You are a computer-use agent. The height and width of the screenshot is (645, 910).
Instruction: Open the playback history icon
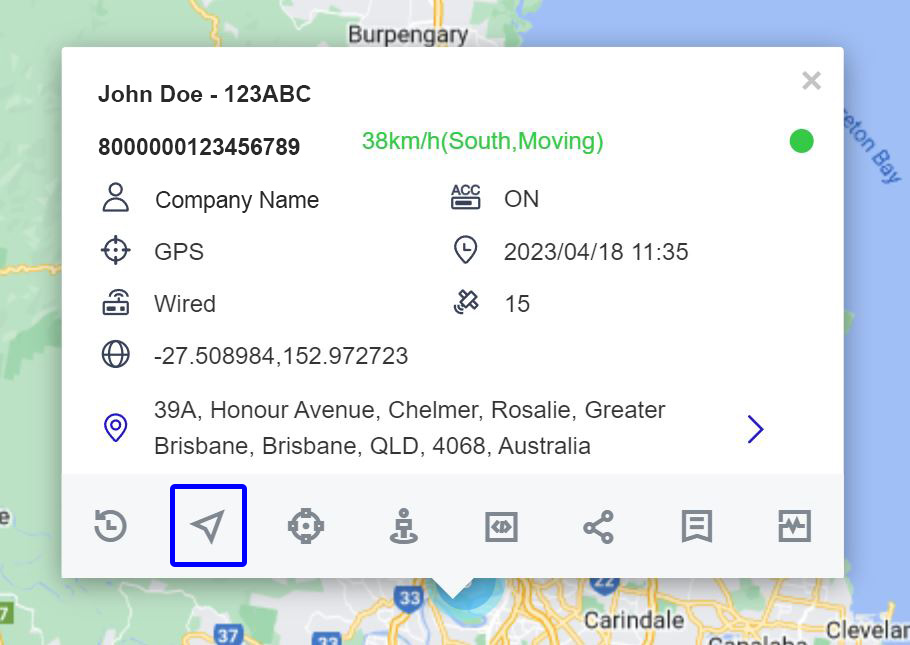point(111,526)
